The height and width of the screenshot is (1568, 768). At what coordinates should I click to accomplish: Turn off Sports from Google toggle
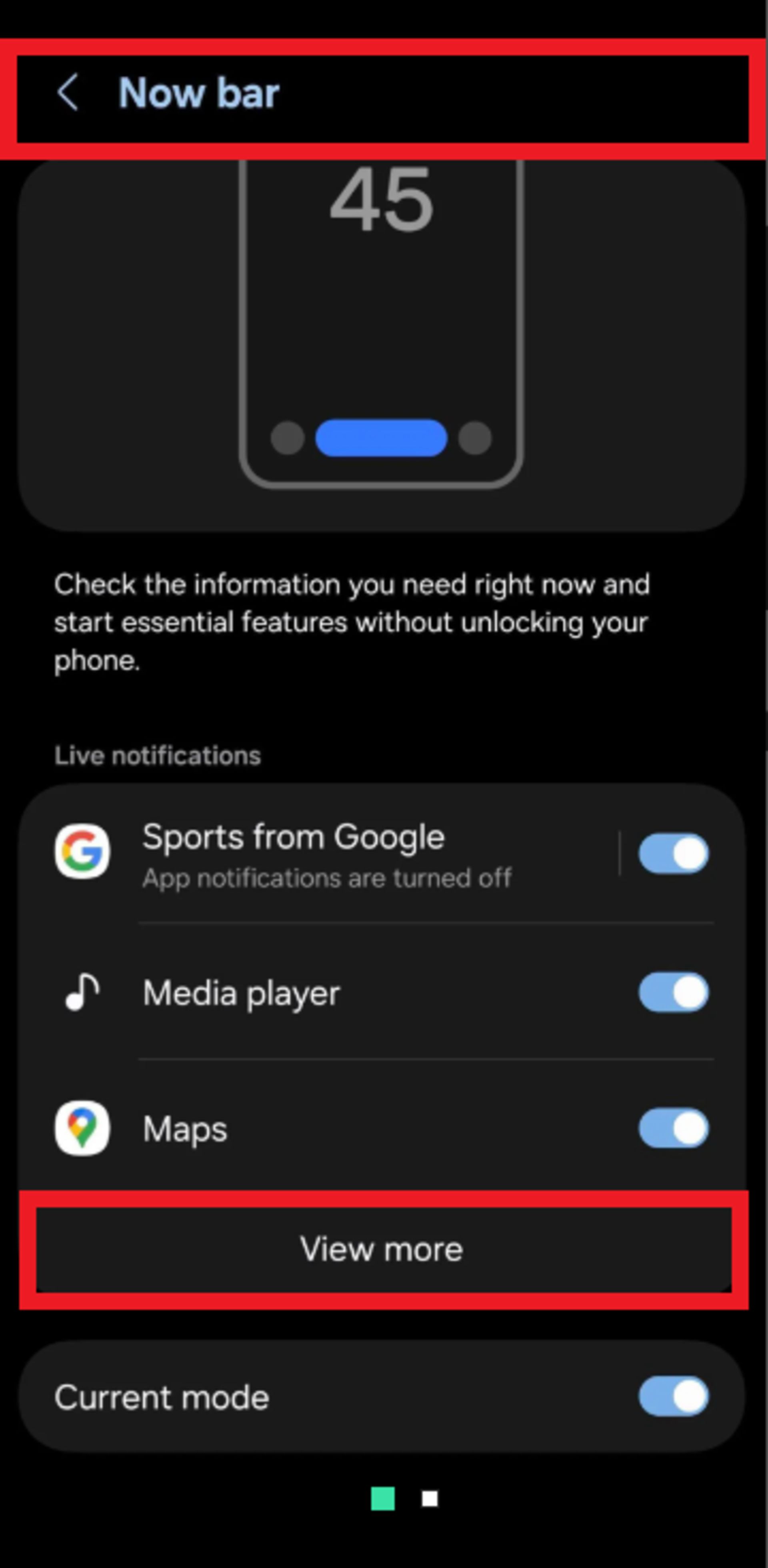click(673, 853)
